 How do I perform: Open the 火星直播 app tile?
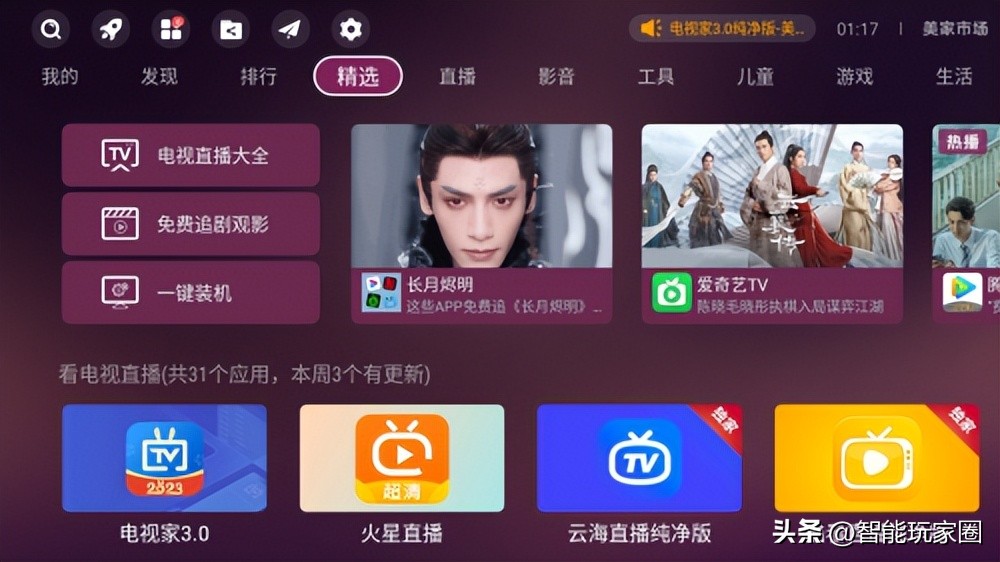click(x=401, y=459)
